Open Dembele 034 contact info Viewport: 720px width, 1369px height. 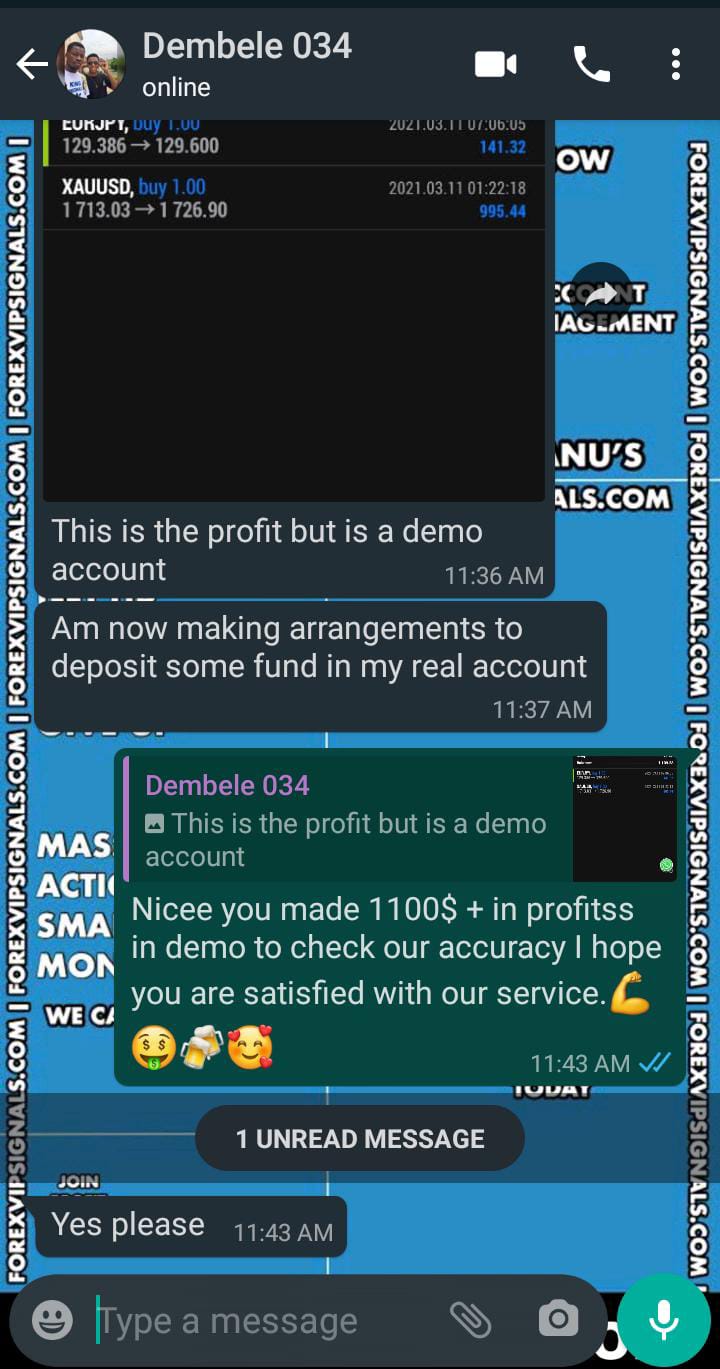pos(247,64)
